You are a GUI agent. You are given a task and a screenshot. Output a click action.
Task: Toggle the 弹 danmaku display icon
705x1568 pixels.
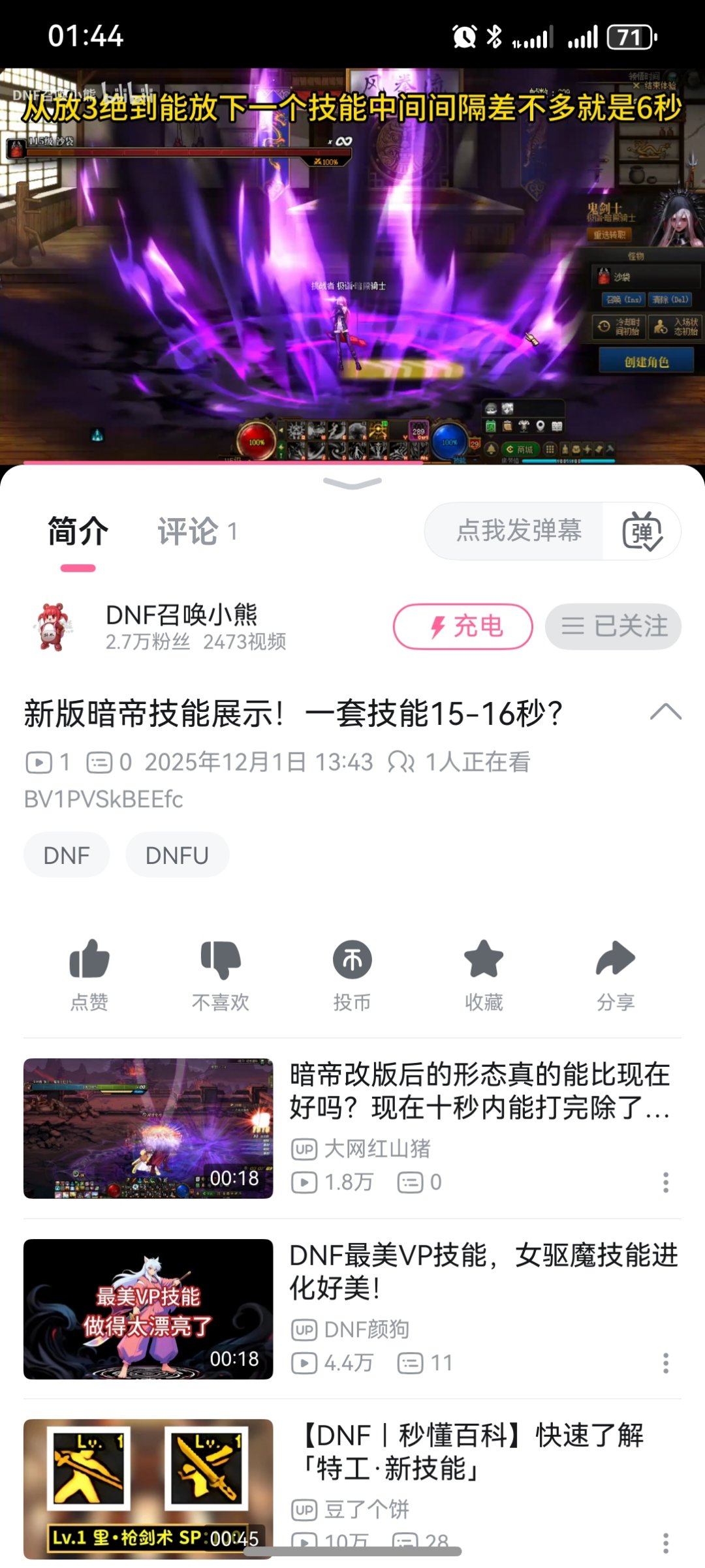pos(642,531)
